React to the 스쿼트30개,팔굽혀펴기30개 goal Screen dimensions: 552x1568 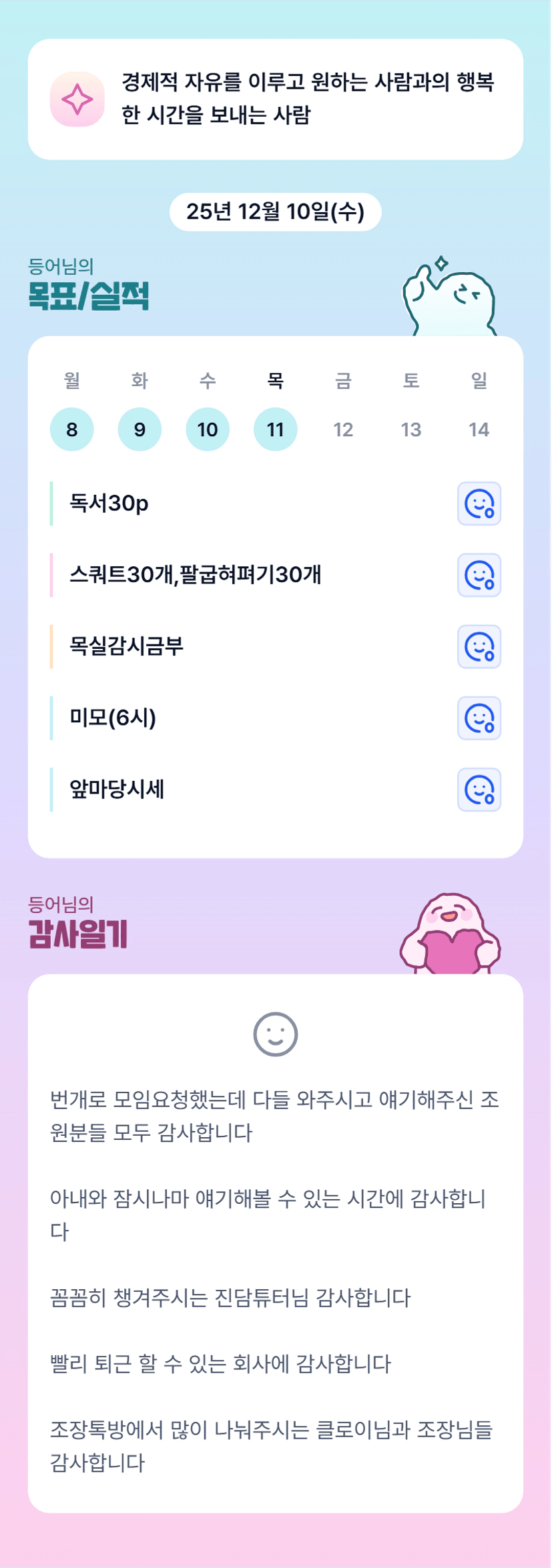click(x=479, y=575)
